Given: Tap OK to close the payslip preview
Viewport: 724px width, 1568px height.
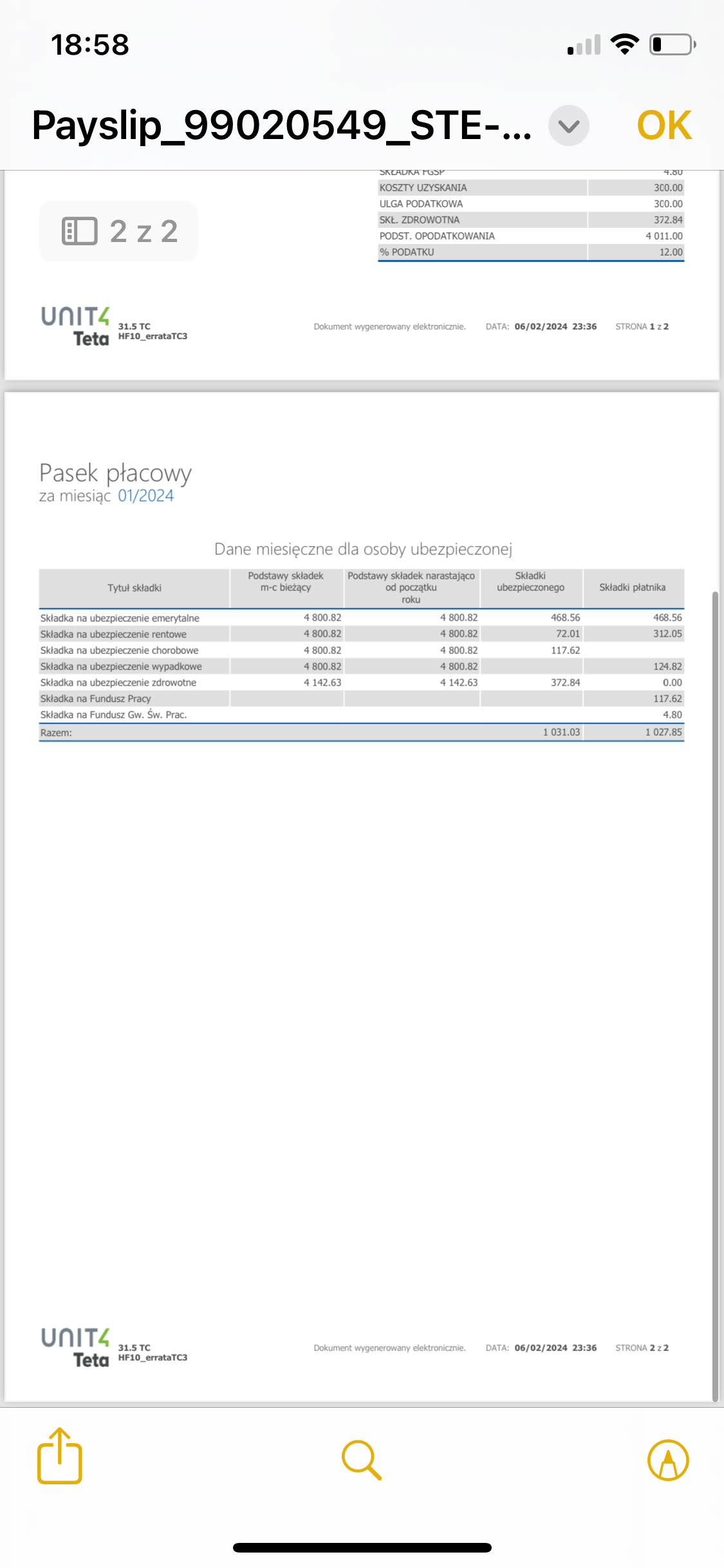Looking at the screenshot, I should point(664,126).
